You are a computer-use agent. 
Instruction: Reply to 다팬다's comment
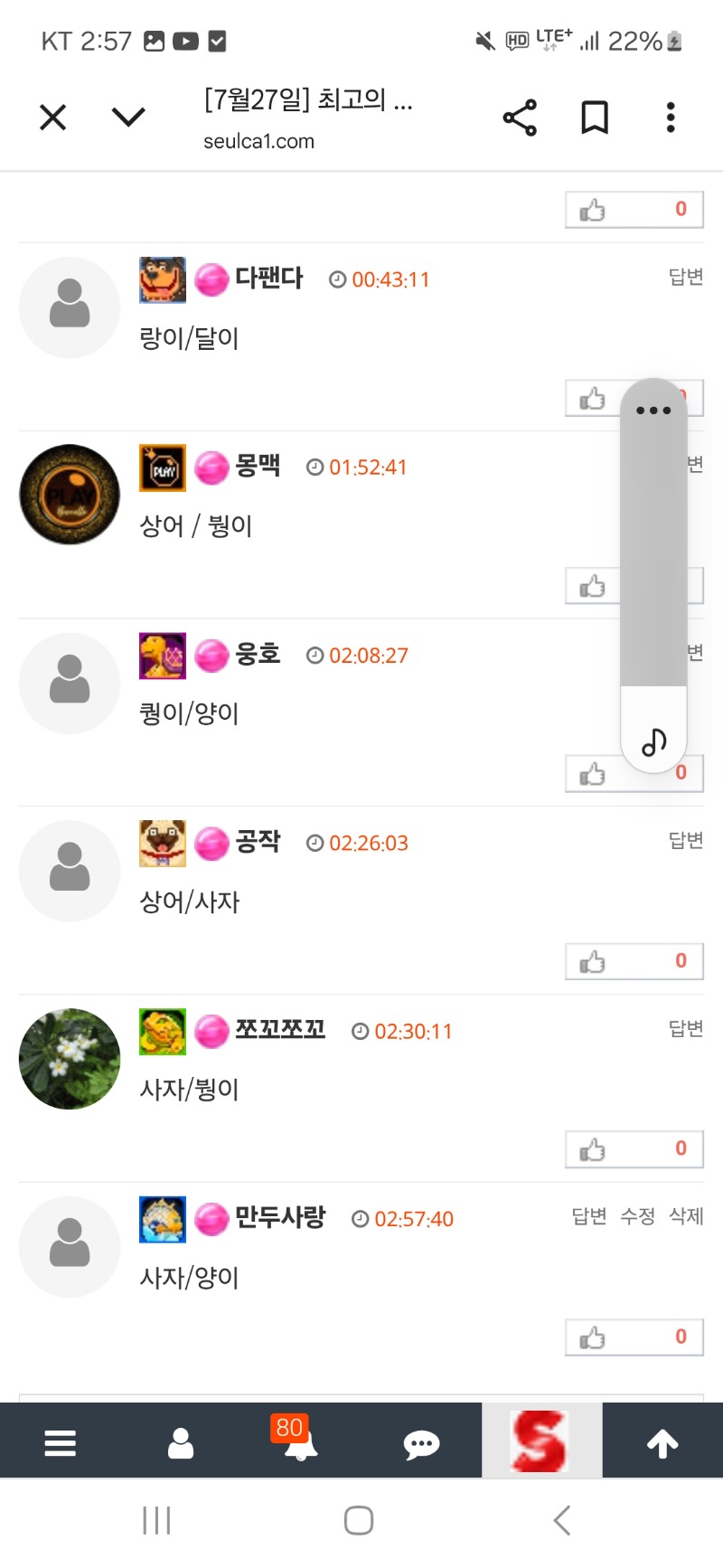685,277
